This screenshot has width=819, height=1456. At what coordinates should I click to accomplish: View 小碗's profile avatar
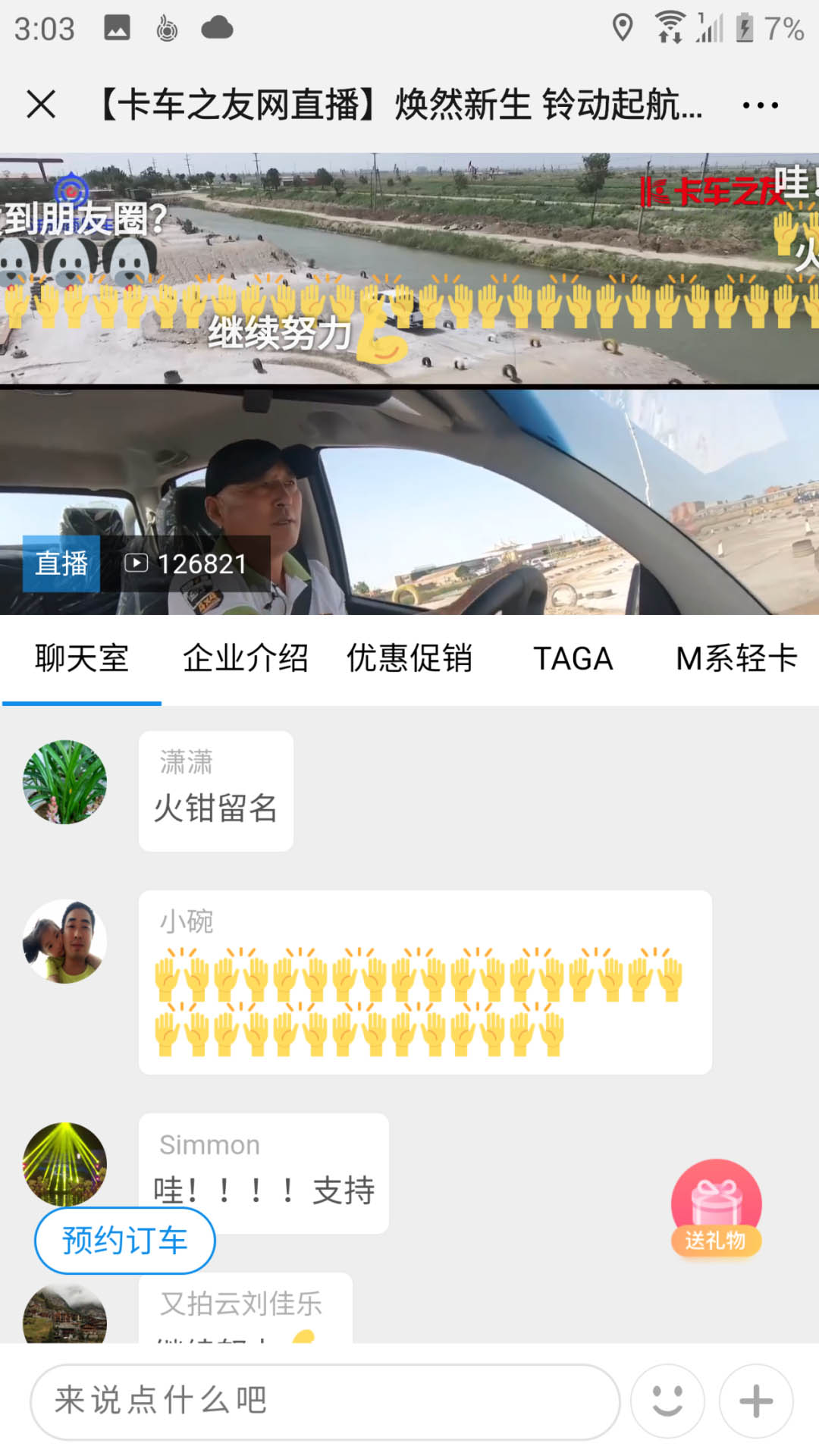65,941
